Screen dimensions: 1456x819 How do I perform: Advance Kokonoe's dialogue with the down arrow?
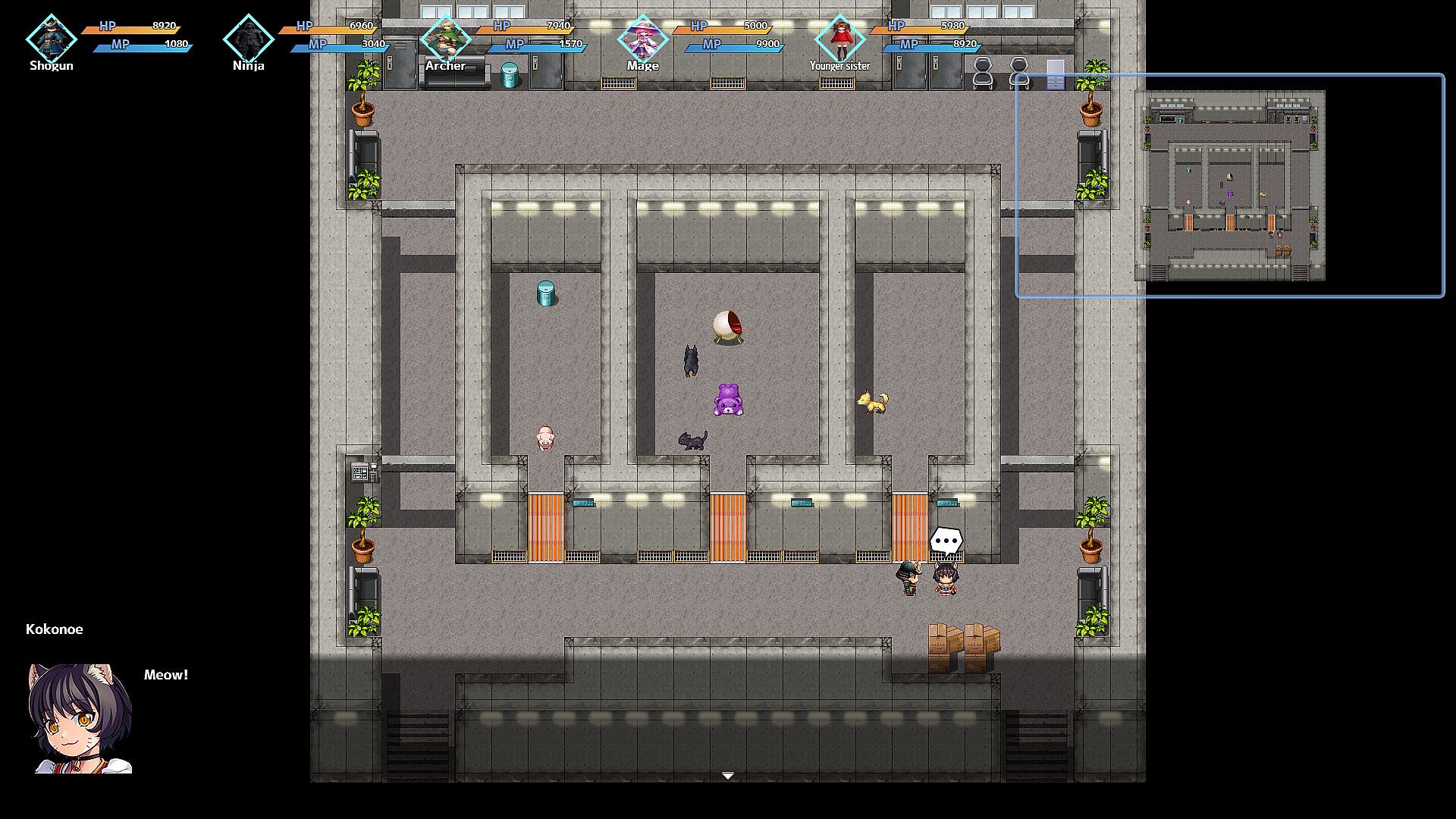pyautogui.click(x=727, y=776)
